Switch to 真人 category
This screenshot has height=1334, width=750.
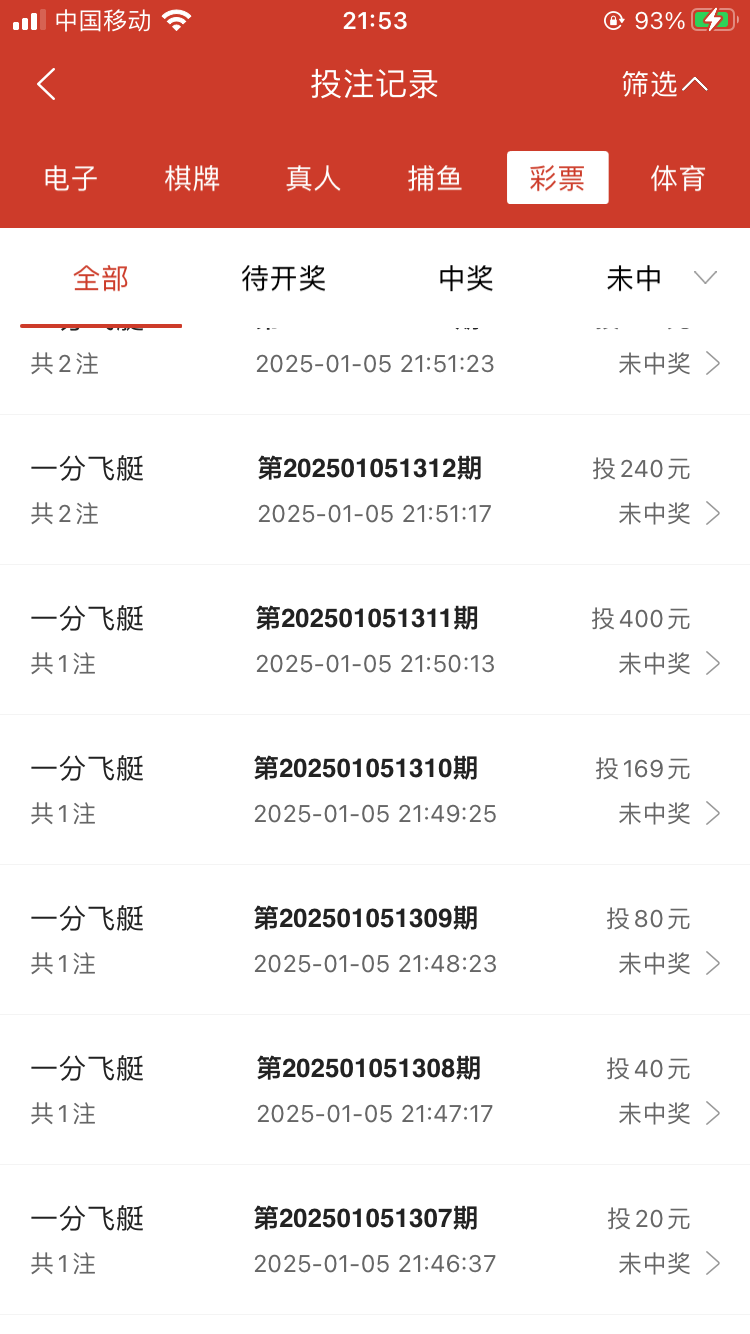(x=314, y=178)
